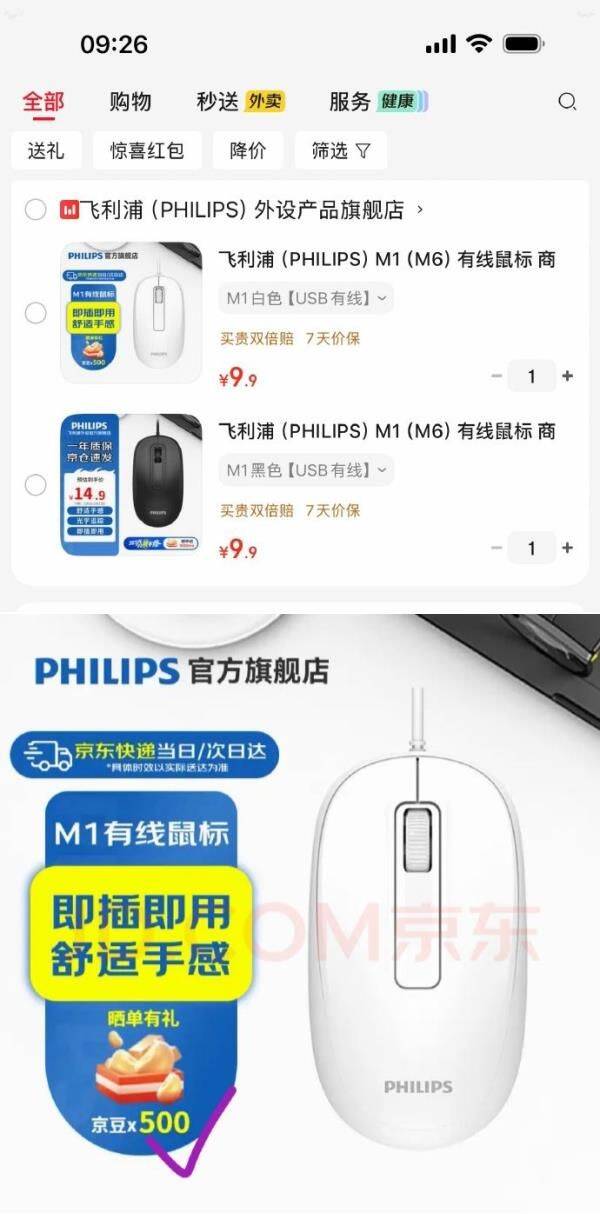Switch to the 购物 tab
The image size is (600, 1214).
(130, 101)
